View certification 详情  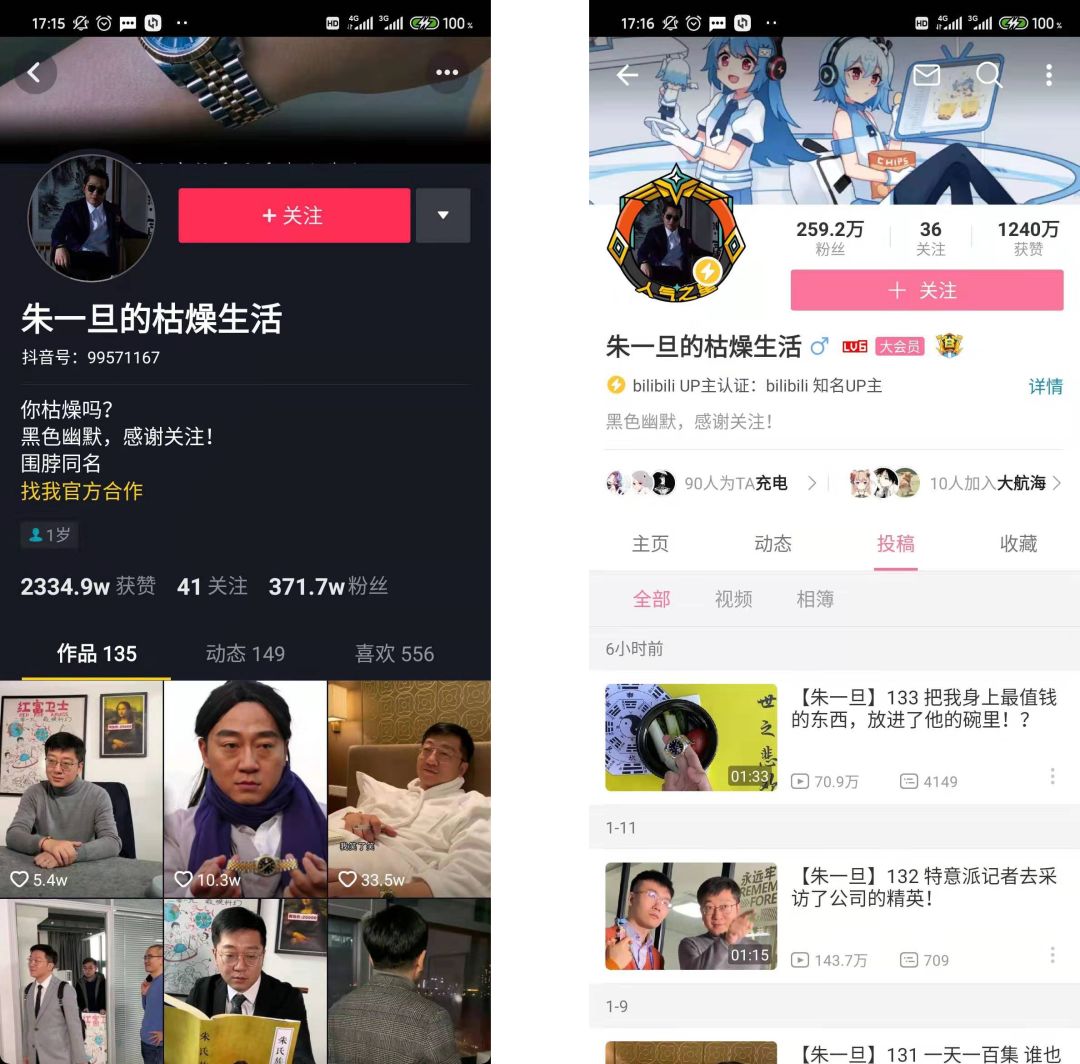(x=1045, y=386)
